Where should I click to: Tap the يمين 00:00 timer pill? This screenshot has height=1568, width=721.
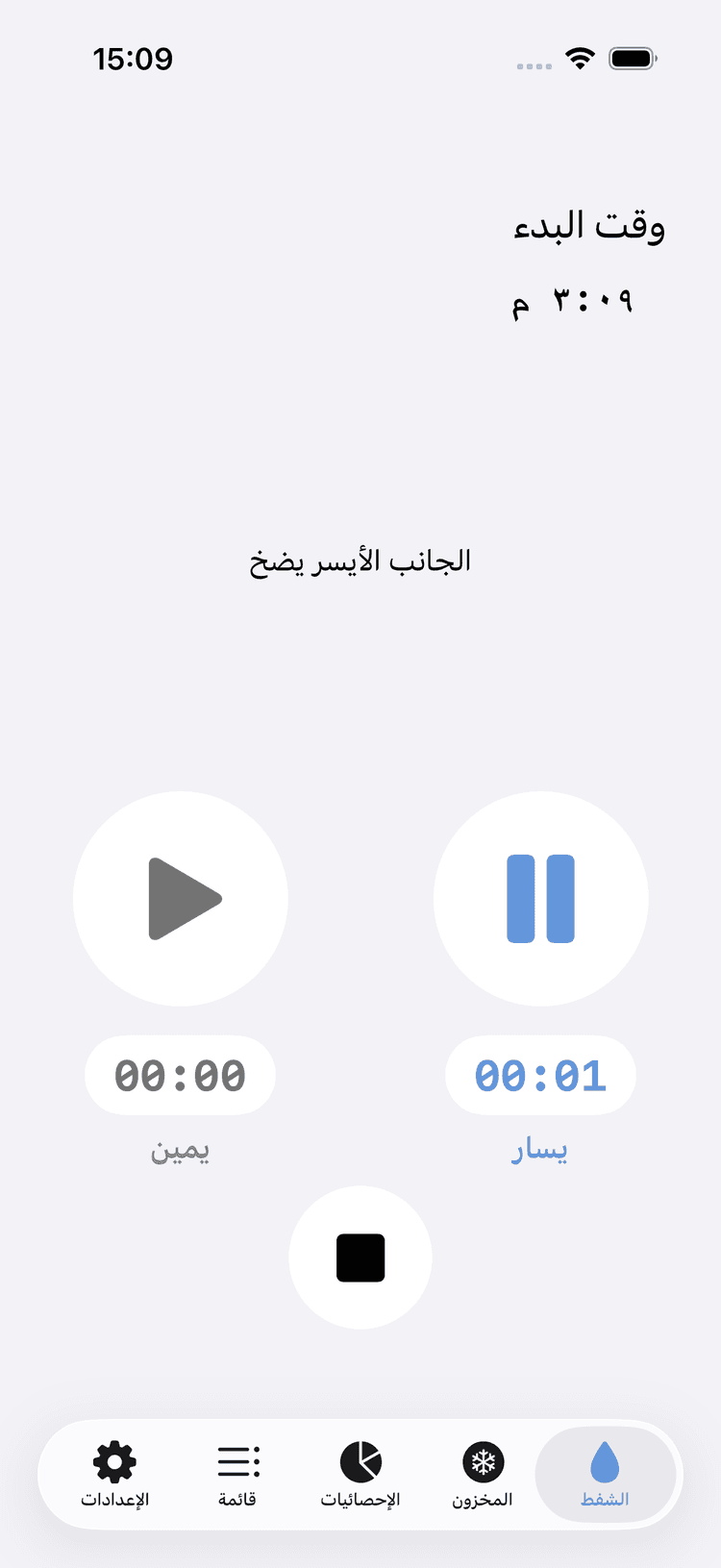coord(180,1075)
